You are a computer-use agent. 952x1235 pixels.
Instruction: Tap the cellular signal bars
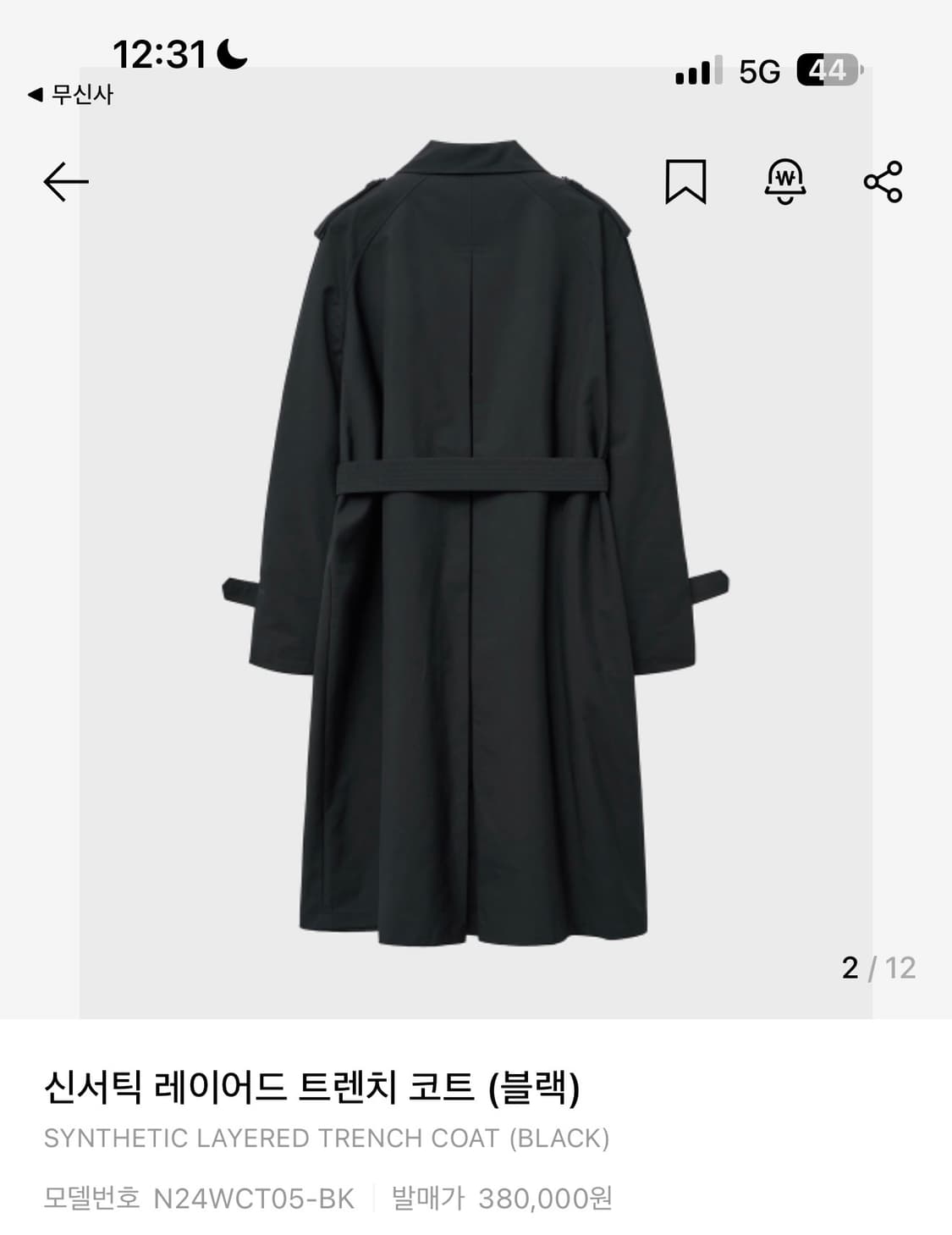pos(697,74)
